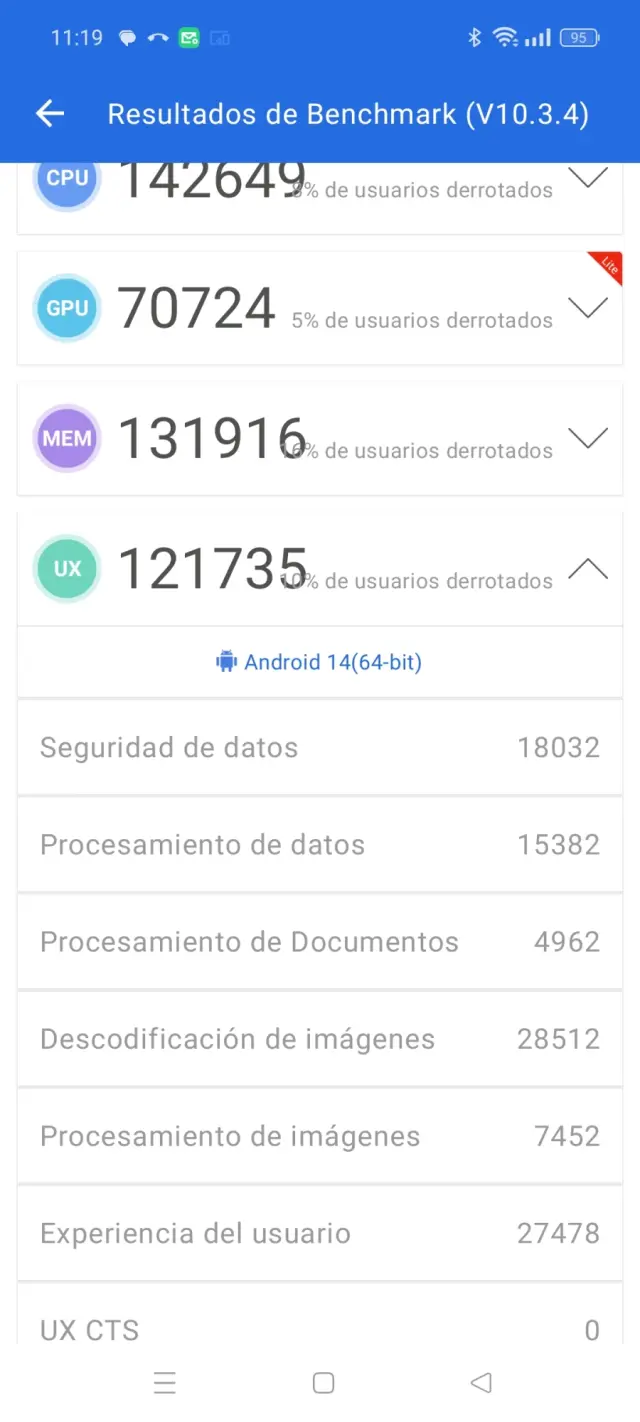Expand the GPU score section
Viewport: 640px width, 1422px height.
[x=588, y=308]
